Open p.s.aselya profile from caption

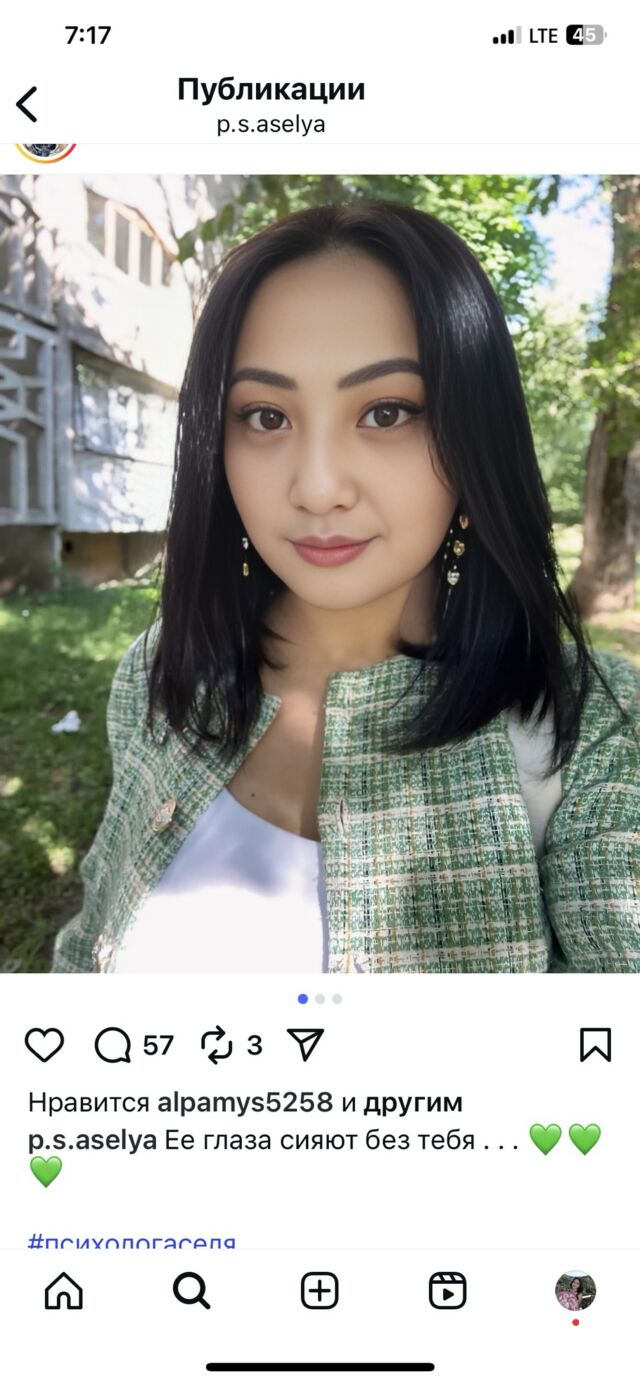point(92,1140)
